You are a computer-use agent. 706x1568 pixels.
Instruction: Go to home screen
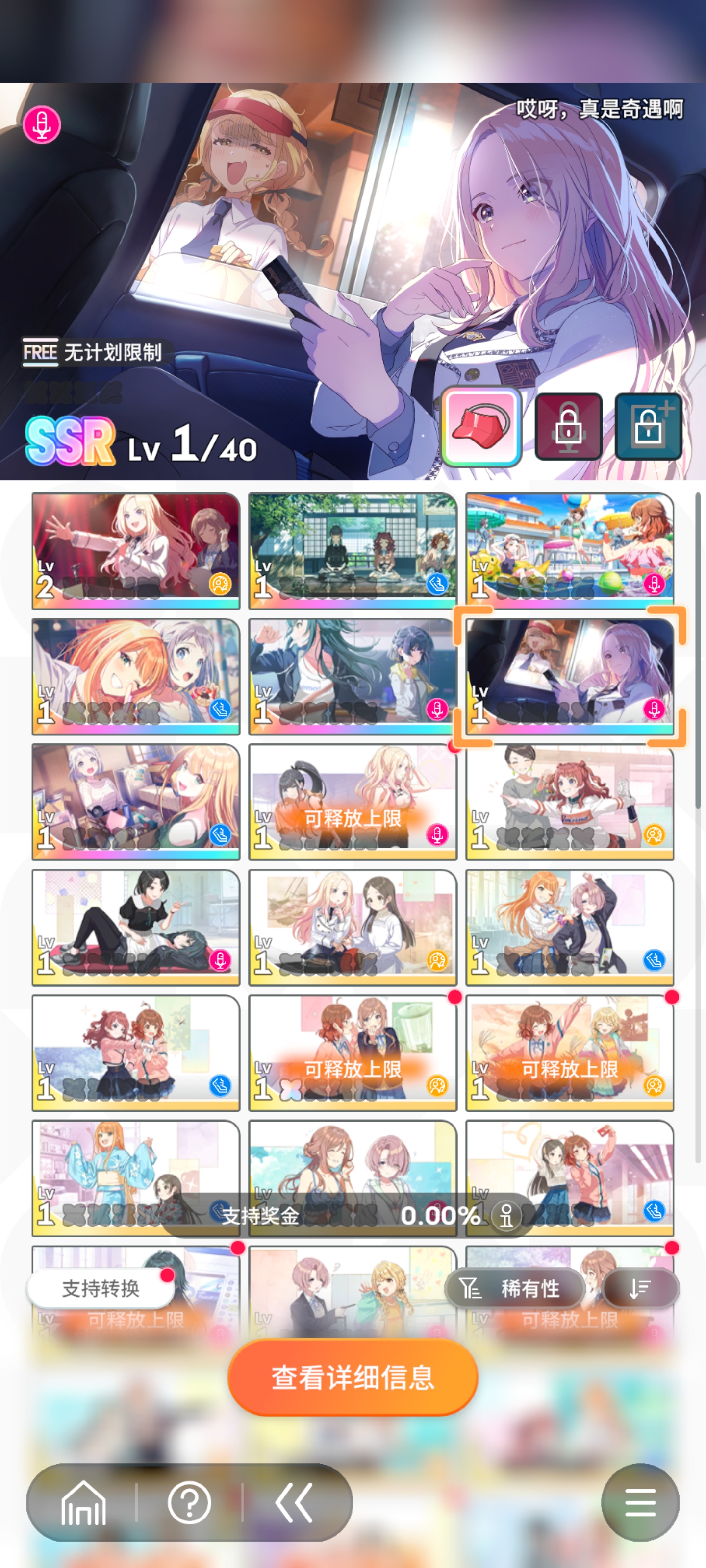(83, 1502)
